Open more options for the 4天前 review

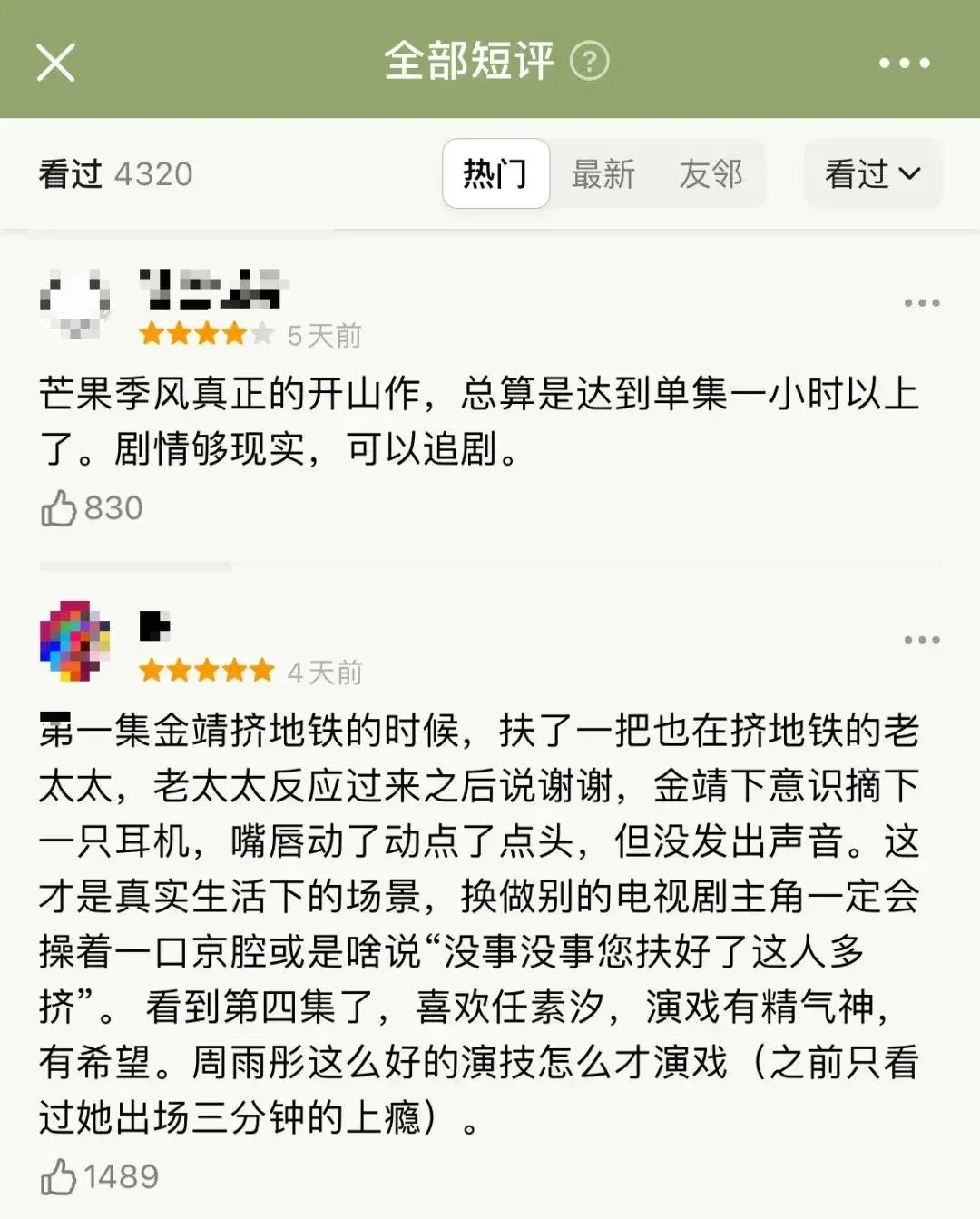click(x=921, y=639)
